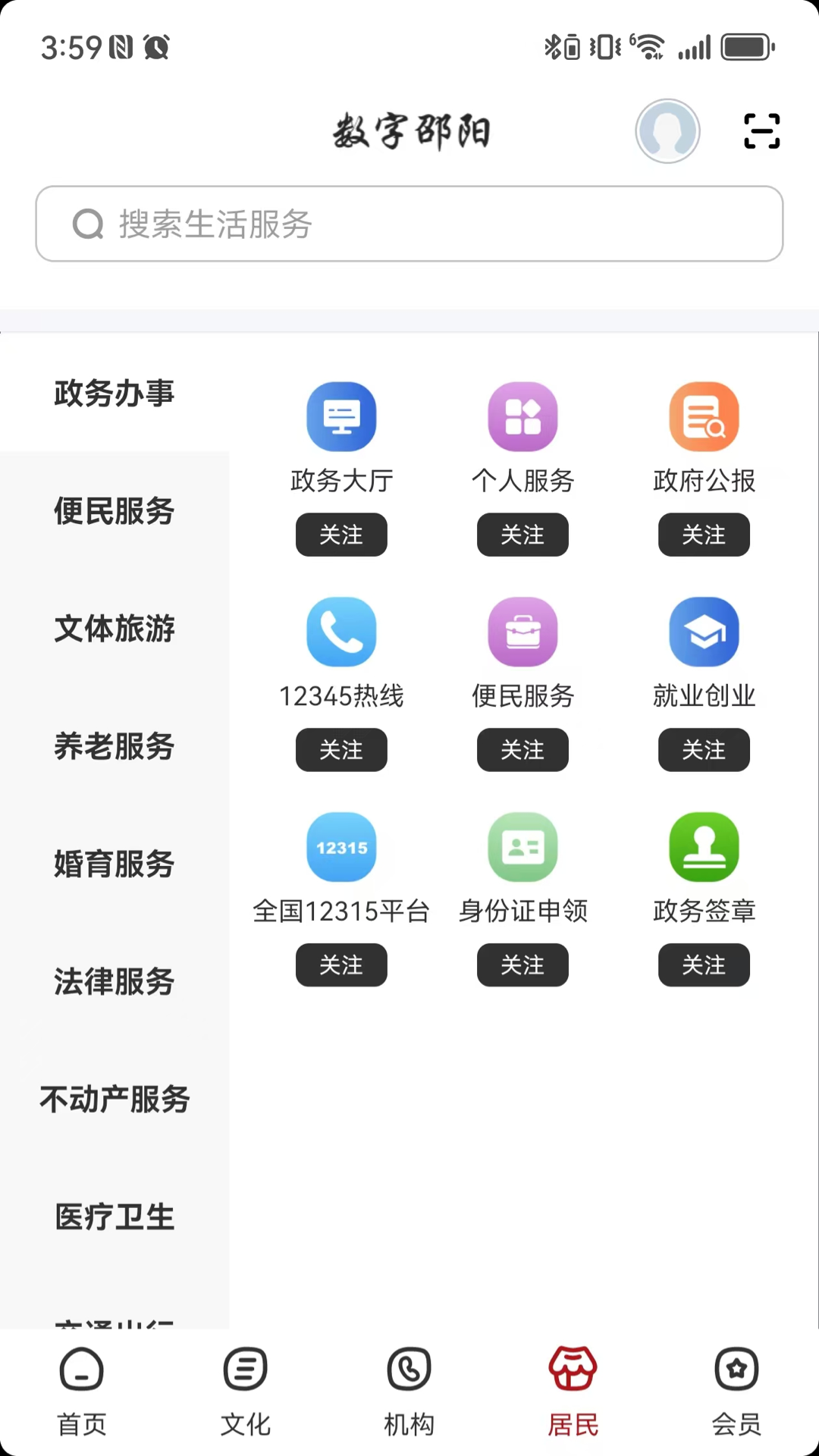This screenshot has width=819, height=1456.
Task: Open the QR code scanner in top bar
Action: (x=762, y=130)
